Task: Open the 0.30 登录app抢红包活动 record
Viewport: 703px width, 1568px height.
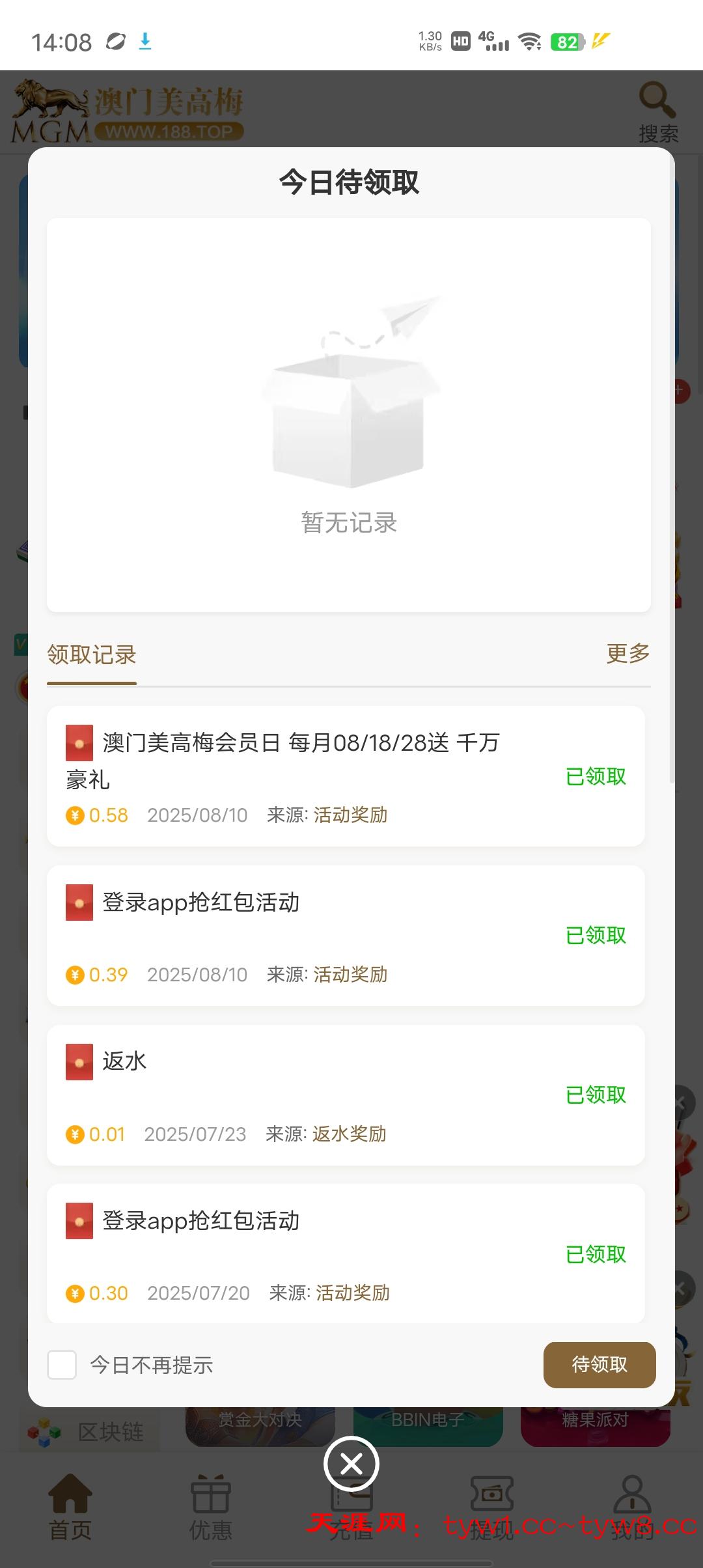Action: (345, 1253)
